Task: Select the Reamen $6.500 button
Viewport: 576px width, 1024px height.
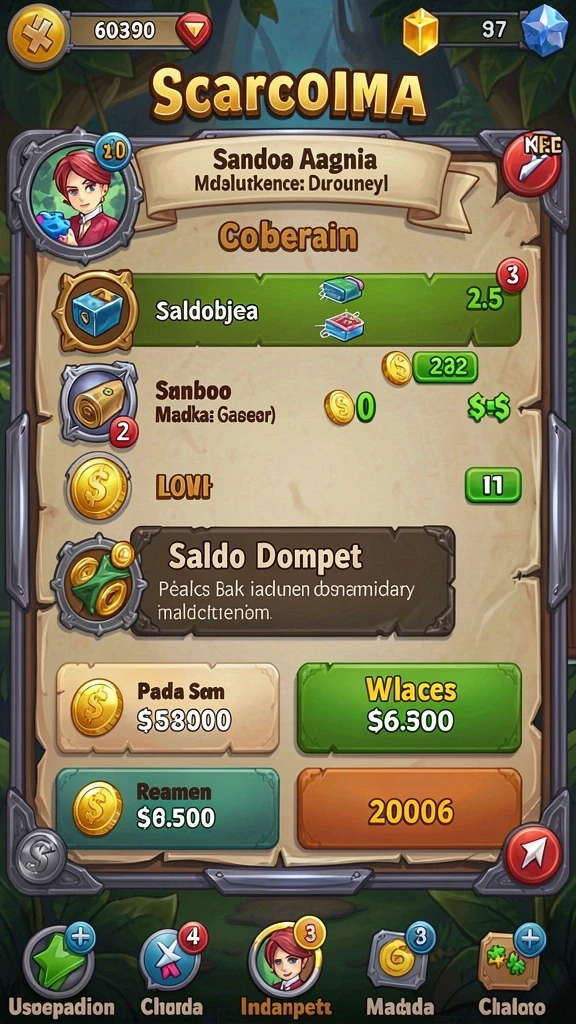Action: tap(167, 808)
